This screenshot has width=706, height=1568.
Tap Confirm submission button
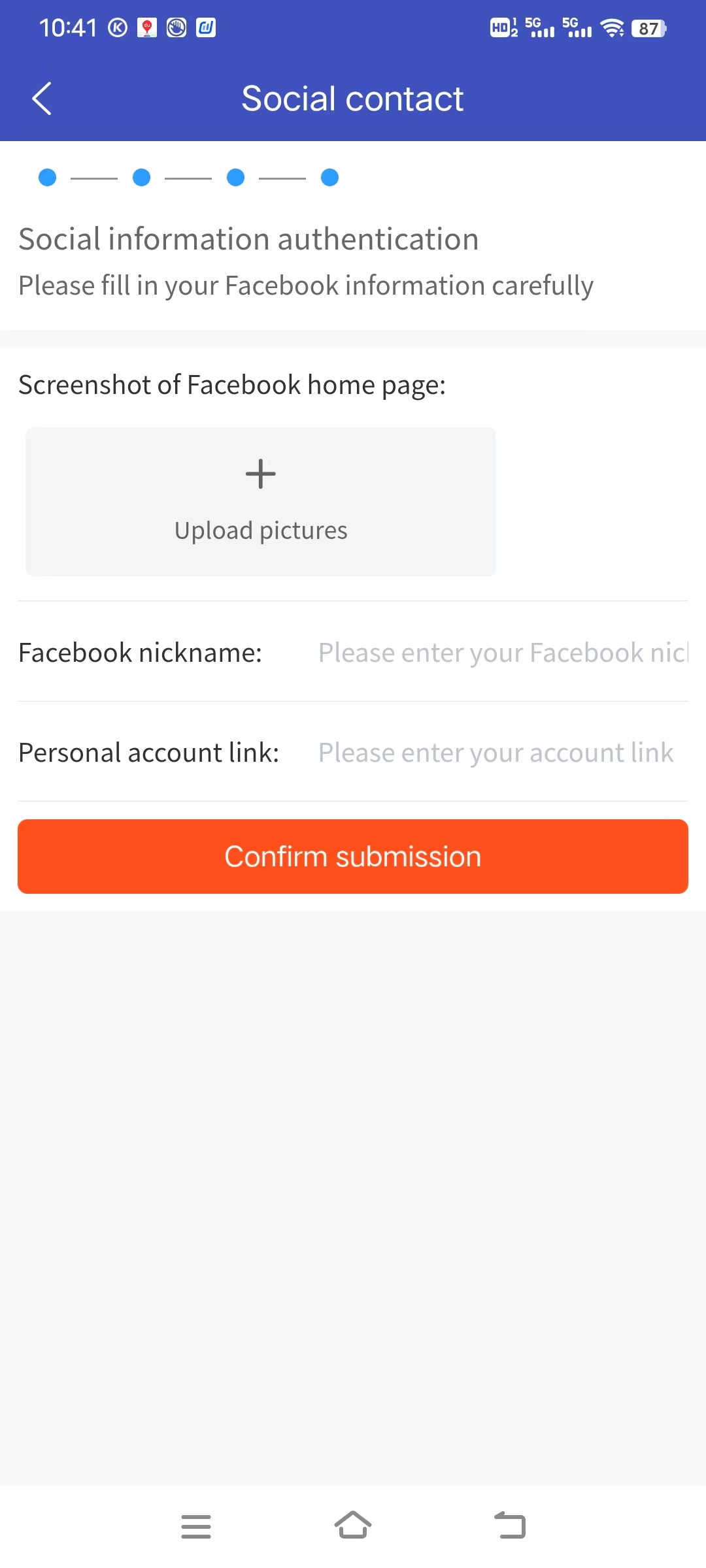click(x=353, y=856)
